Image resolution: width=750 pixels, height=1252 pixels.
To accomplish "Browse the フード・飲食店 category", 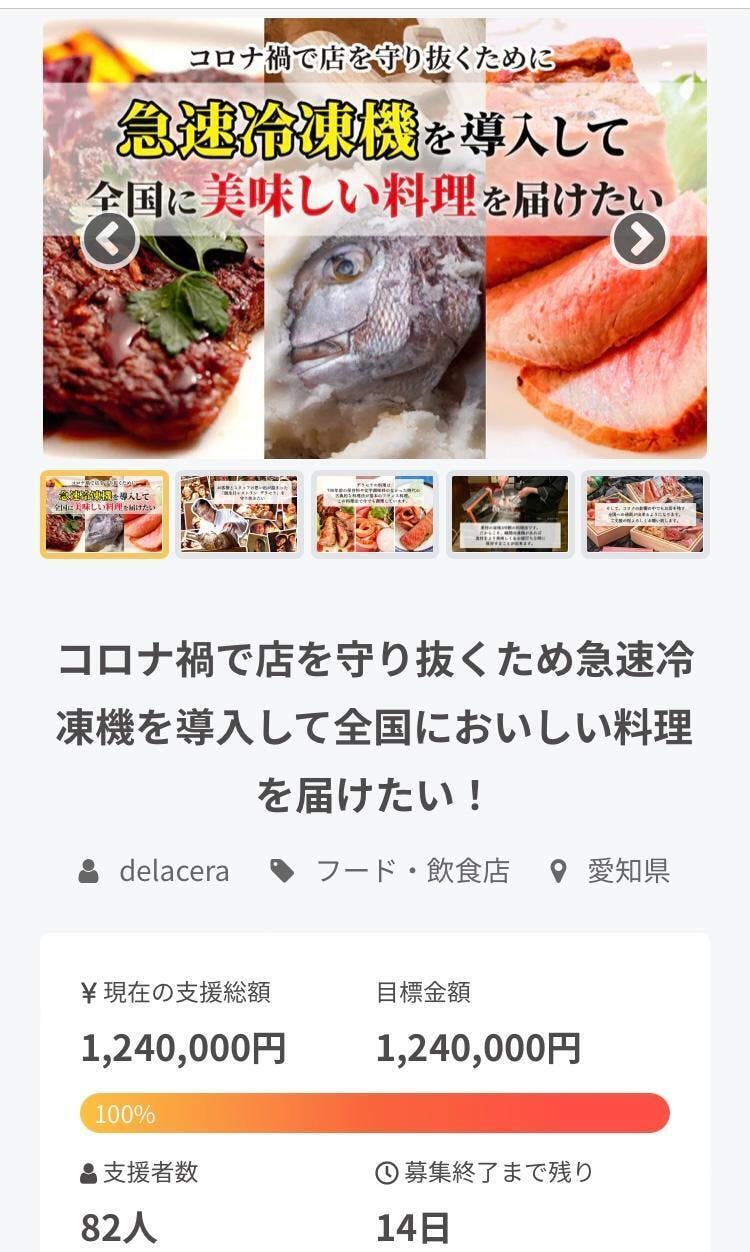I will click(x=412, y=871).
